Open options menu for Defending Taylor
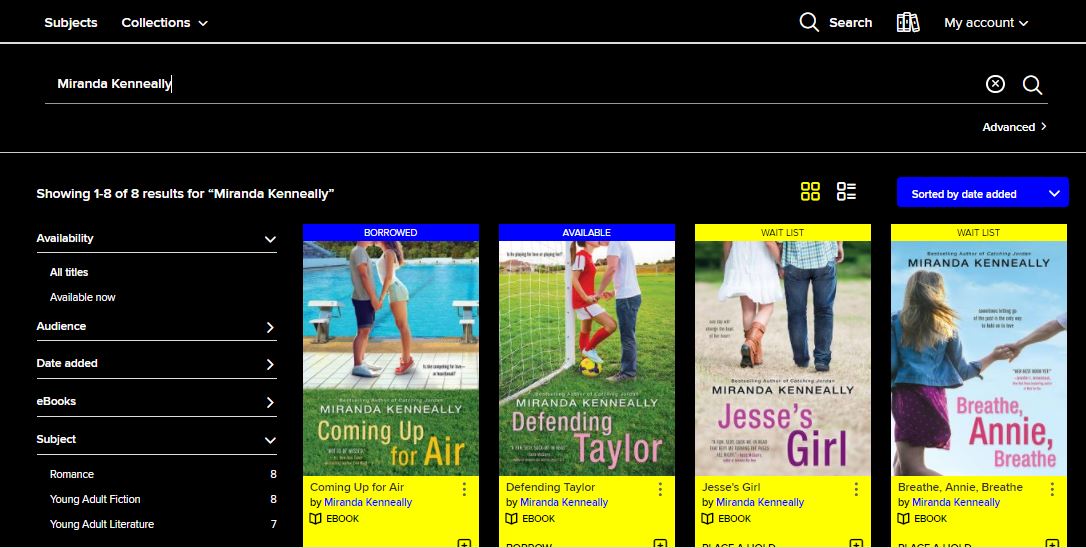 click(660, 489)
